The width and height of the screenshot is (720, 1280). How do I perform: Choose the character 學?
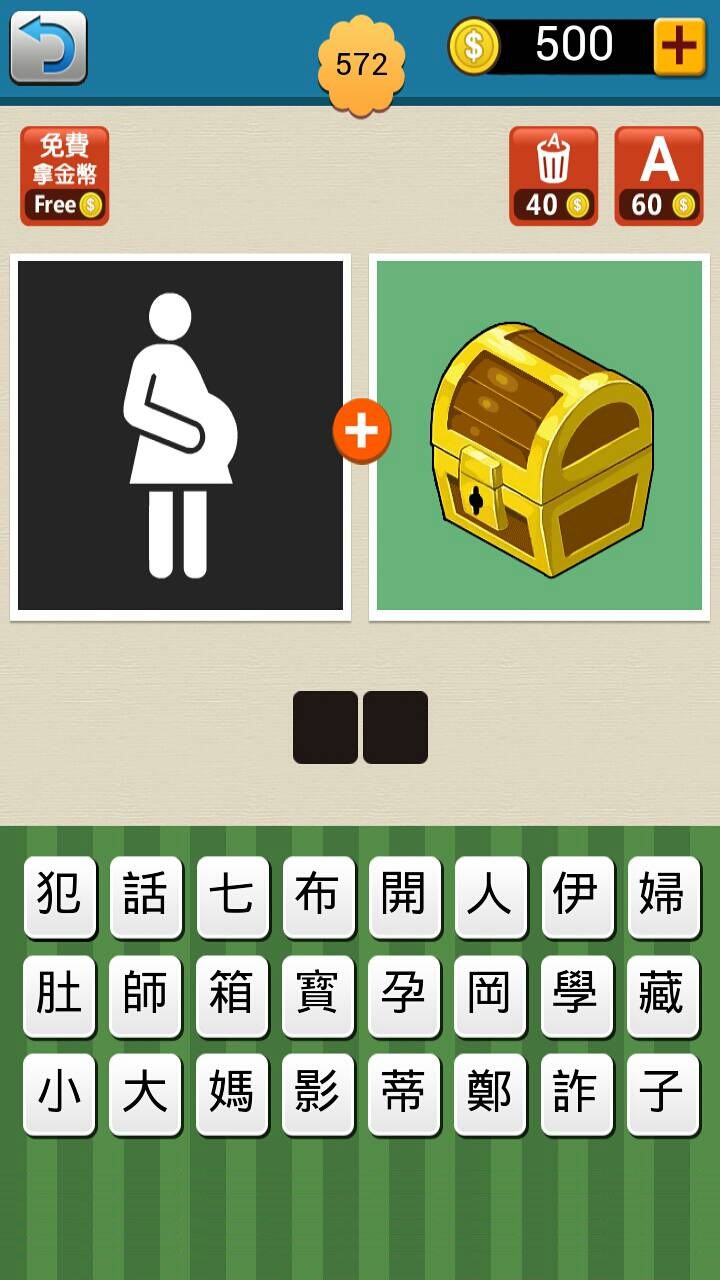pos(576,995)
